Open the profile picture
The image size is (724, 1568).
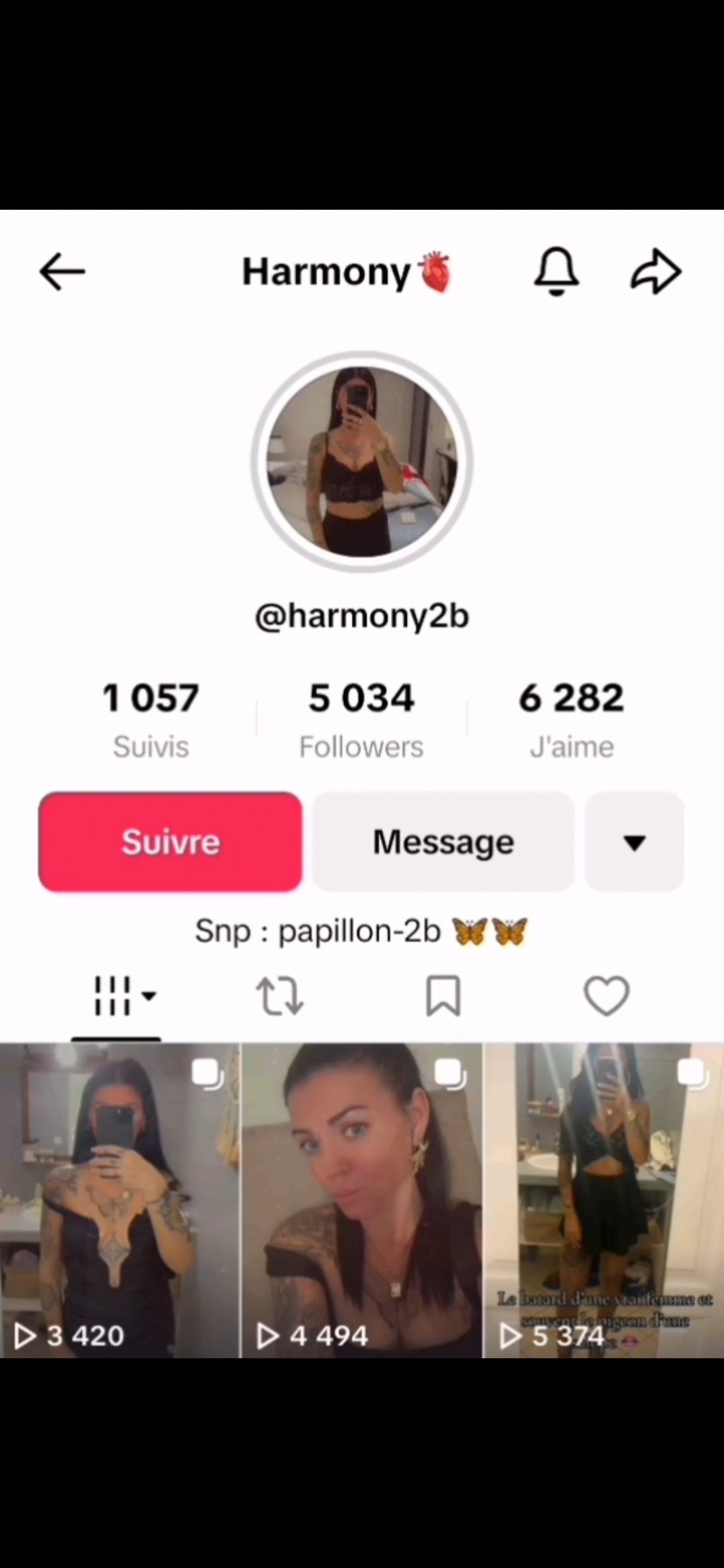362,462
